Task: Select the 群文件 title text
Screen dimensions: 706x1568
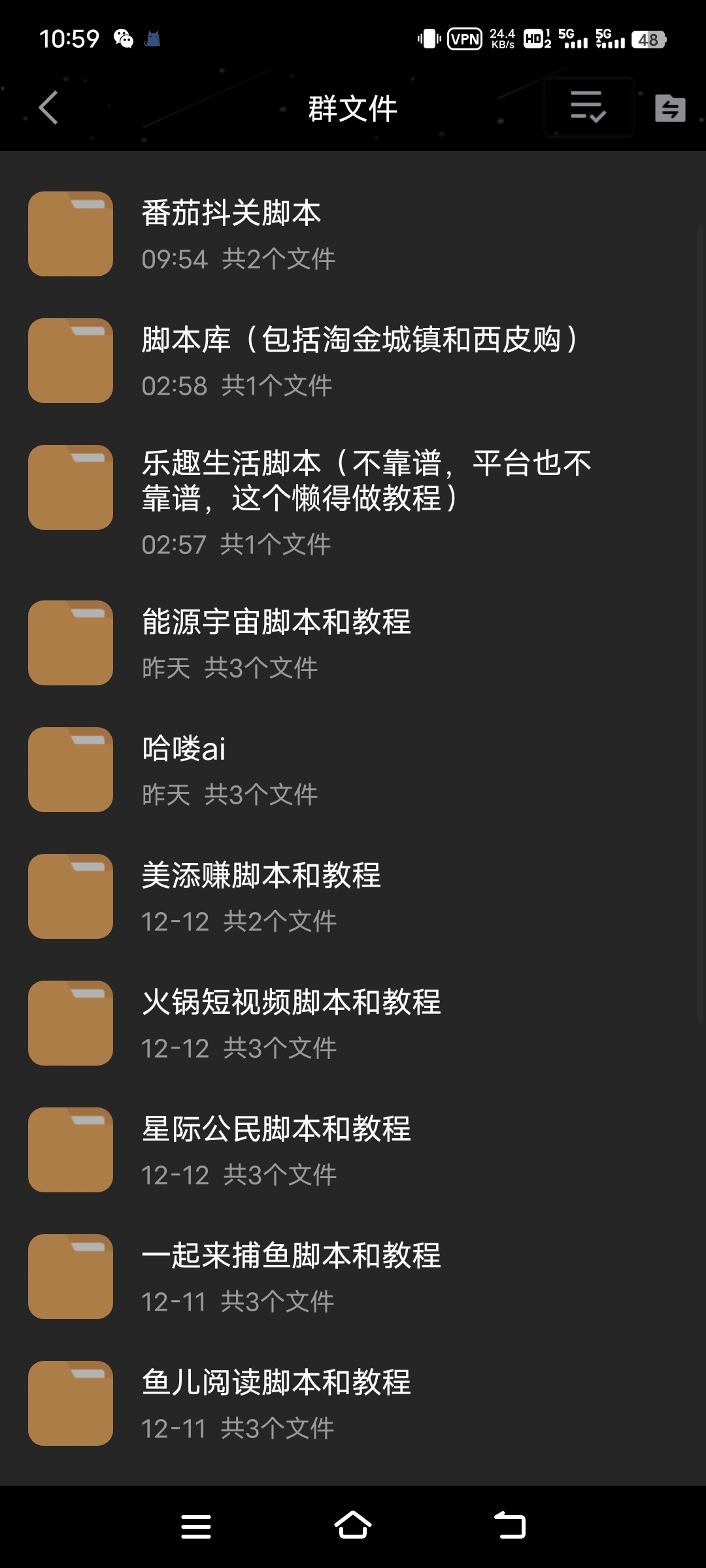Action: point(352,108)
